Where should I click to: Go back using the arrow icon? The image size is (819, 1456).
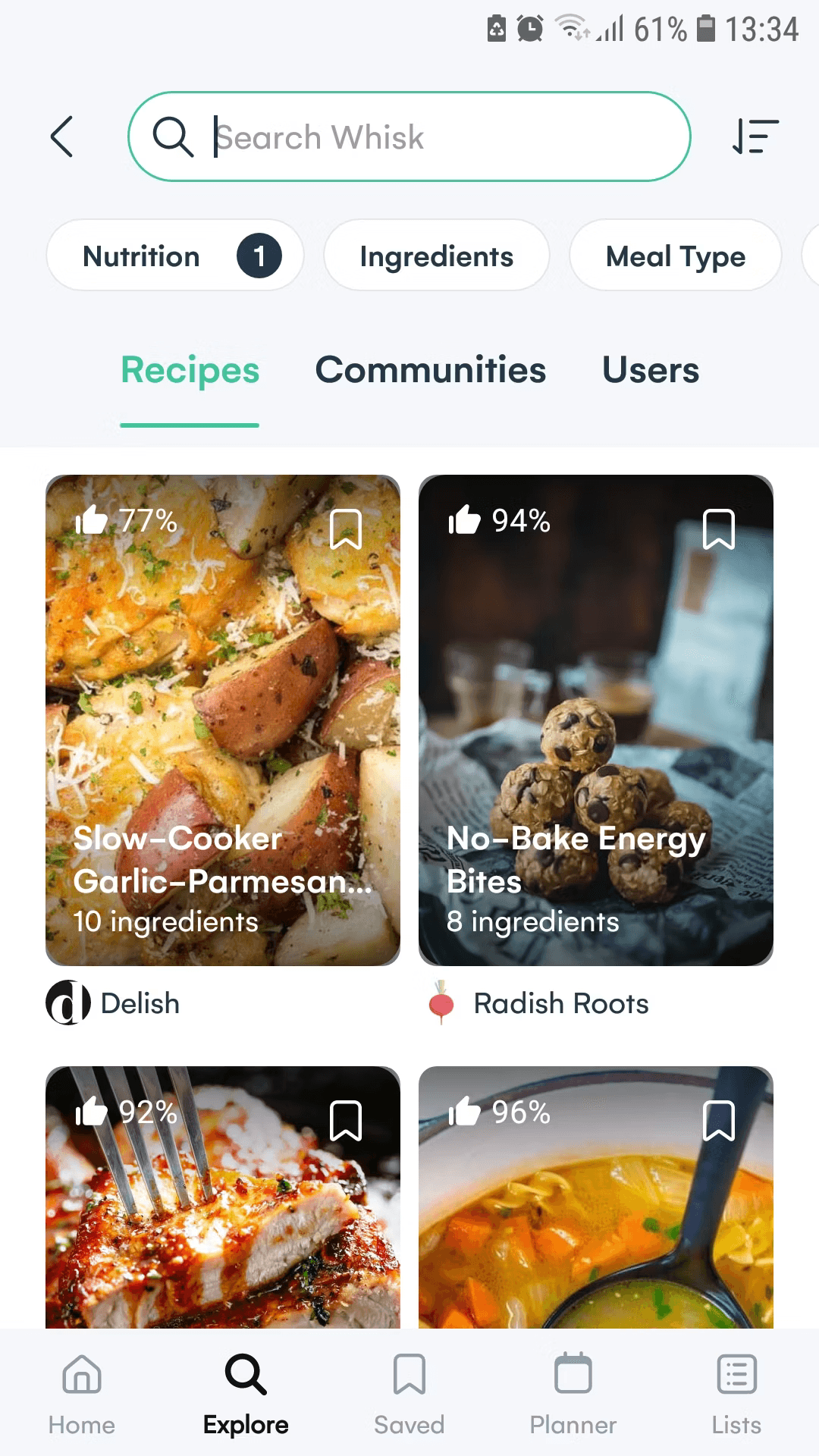coord(62,136)
